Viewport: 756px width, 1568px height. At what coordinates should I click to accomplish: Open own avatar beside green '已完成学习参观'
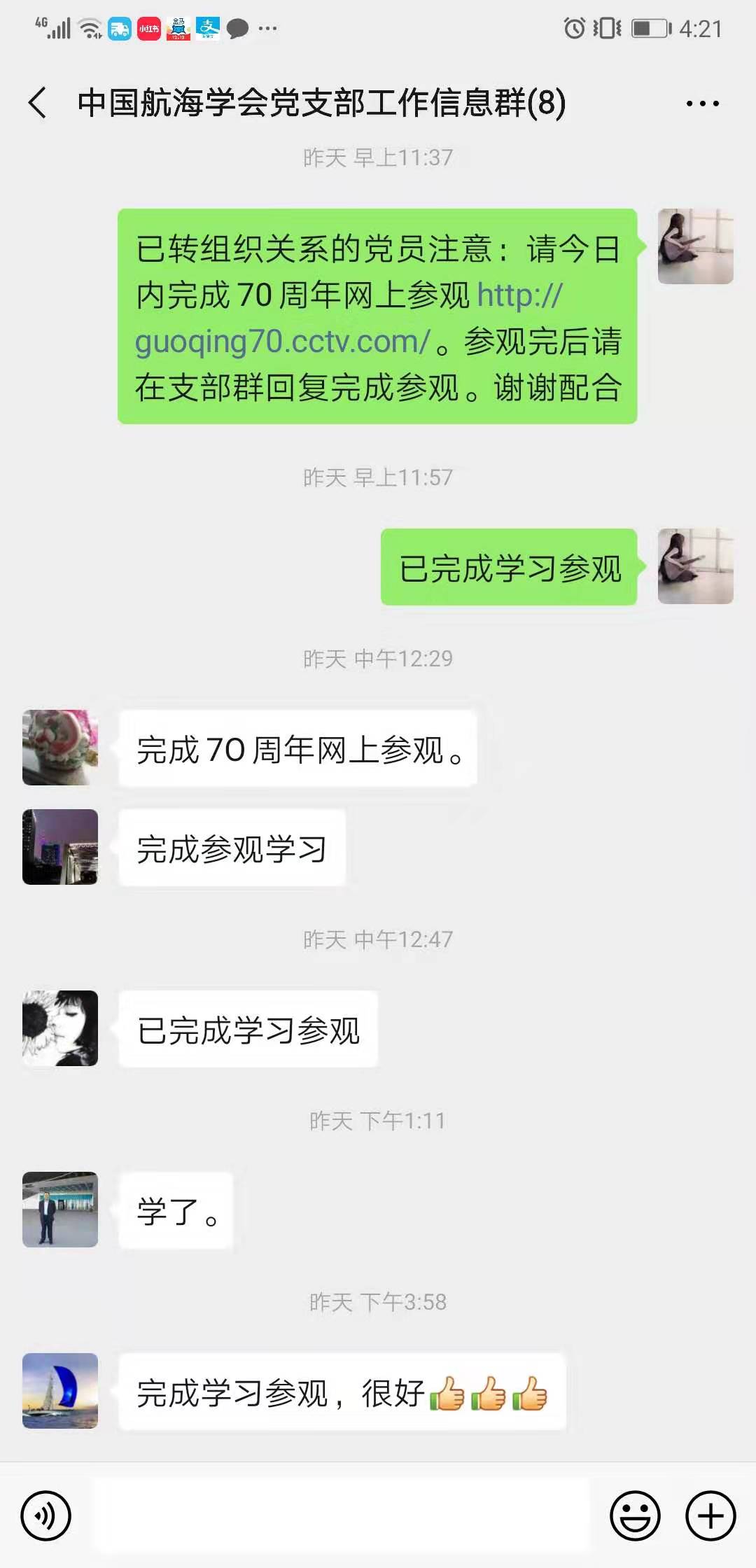[x=695, y=566]
